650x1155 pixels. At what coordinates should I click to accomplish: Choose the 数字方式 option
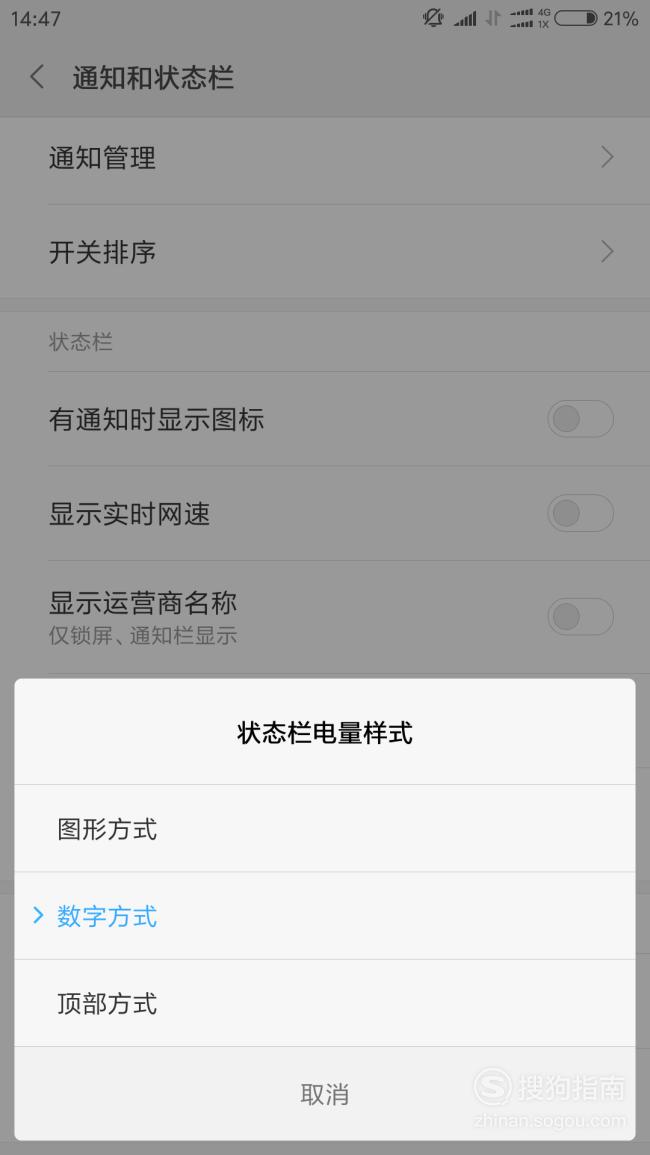[324, 916]
